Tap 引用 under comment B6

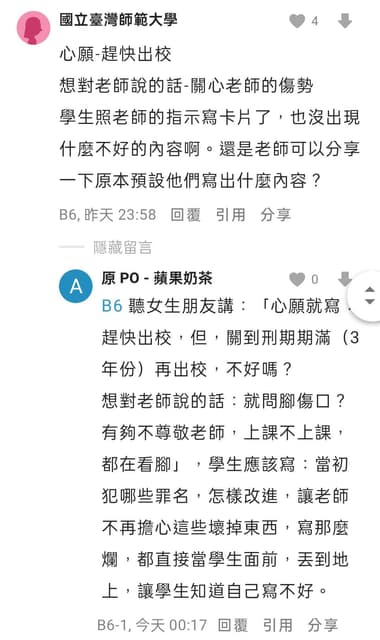231,215
